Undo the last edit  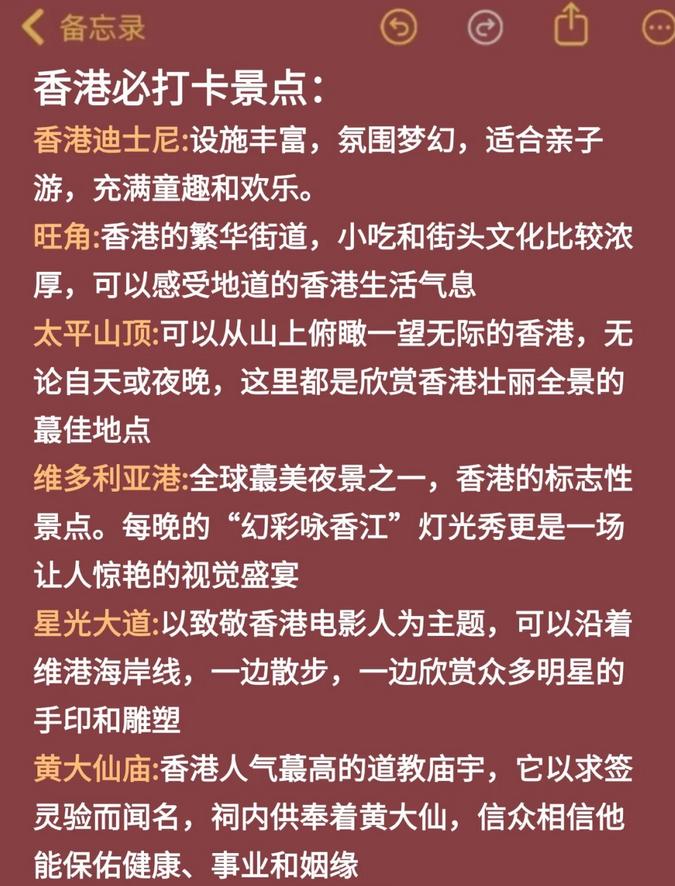[399, 28]
